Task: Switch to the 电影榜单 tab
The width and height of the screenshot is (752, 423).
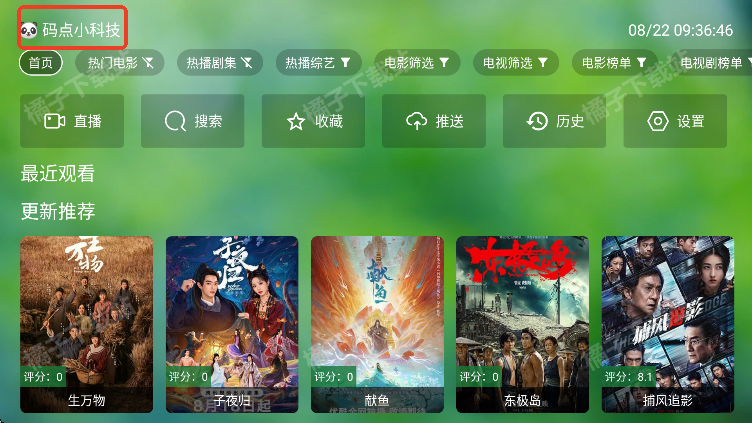Action: click(x=614, y=62)
